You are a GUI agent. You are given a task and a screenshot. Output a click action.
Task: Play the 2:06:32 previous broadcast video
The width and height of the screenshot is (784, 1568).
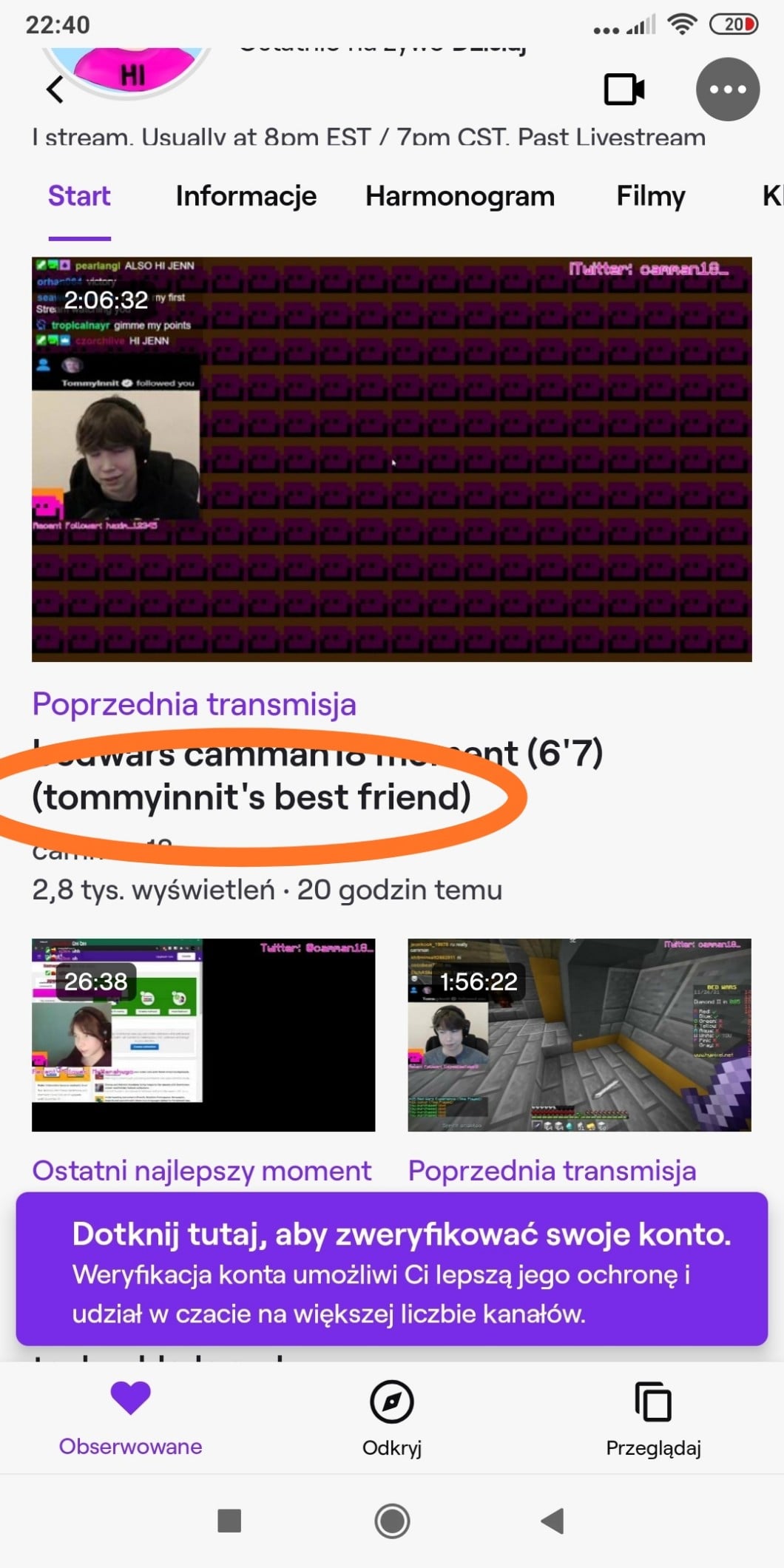392,459
